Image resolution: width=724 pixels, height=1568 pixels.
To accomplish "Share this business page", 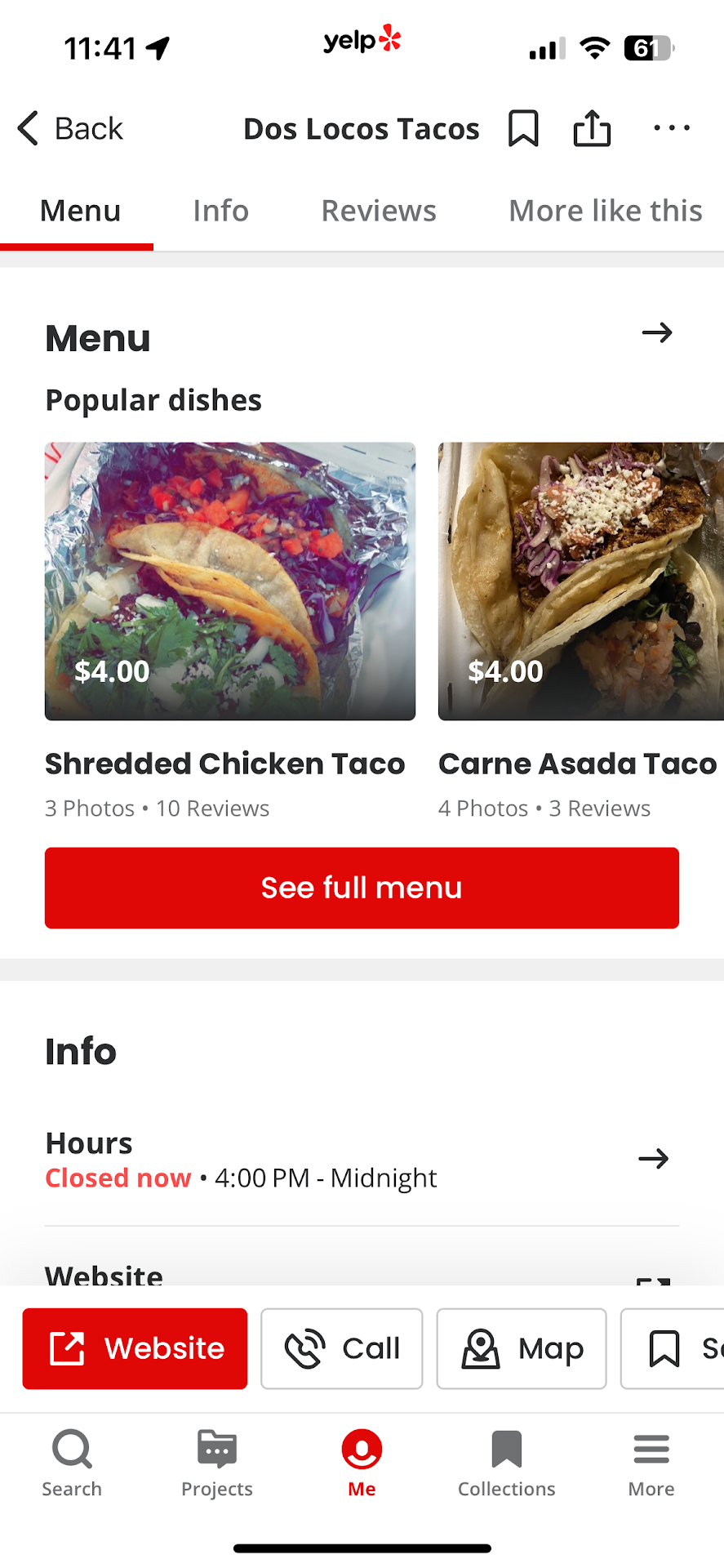I will 592,128.
